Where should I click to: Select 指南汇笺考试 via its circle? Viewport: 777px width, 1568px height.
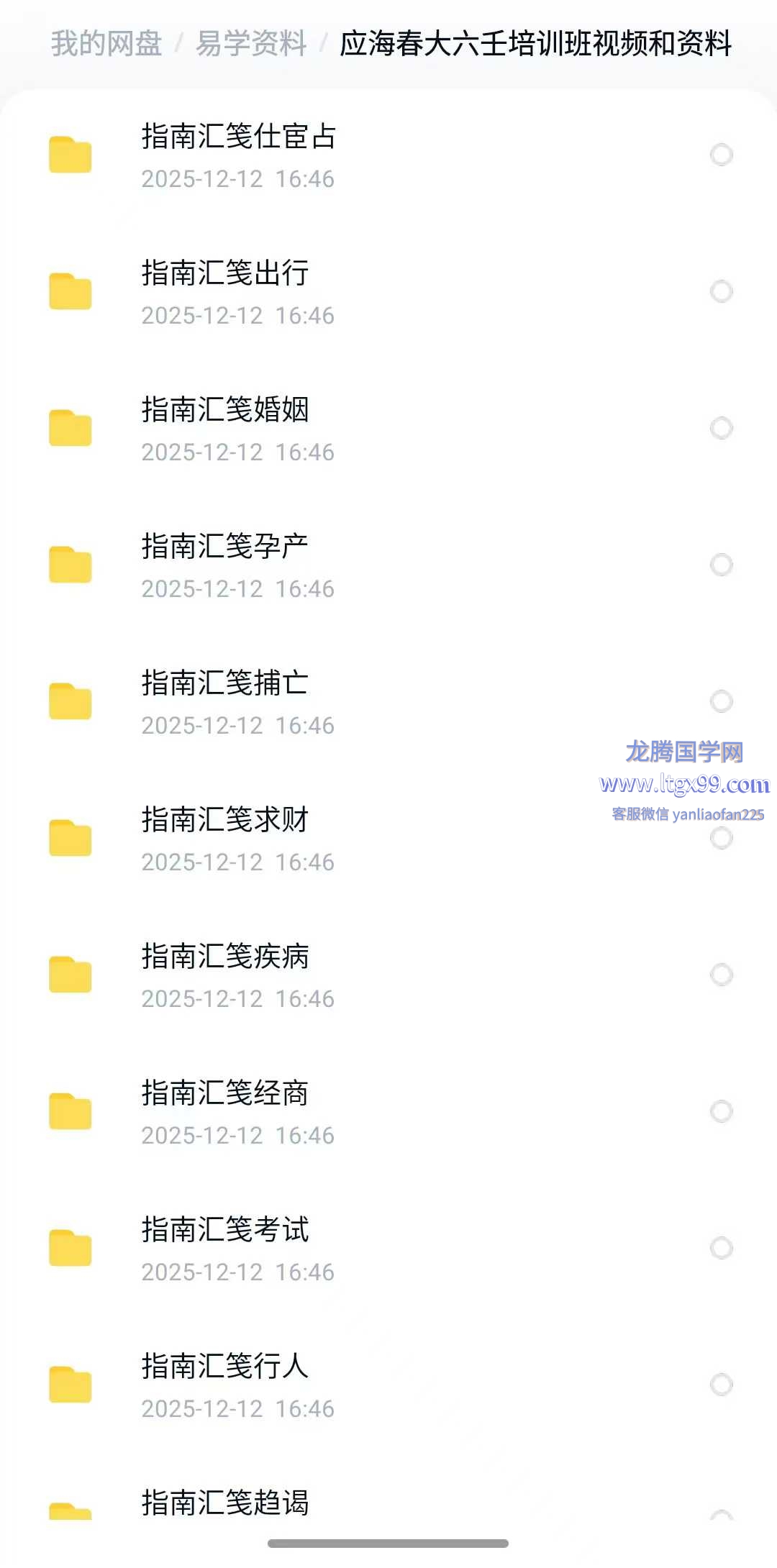[721, 1248]
